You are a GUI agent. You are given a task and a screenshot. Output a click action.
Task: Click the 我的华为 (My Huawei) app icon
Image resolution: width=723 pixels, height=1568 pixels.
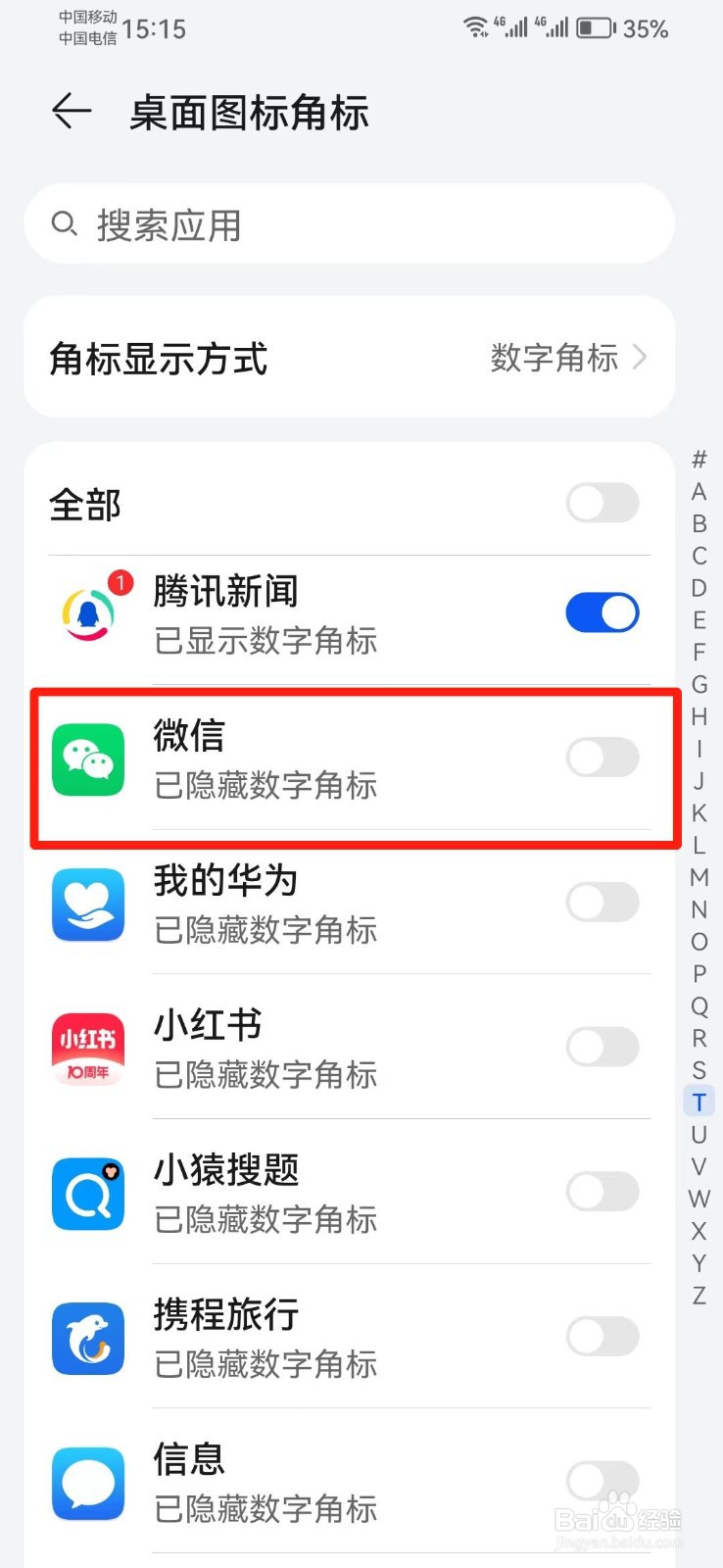click(x=88, y=904)
